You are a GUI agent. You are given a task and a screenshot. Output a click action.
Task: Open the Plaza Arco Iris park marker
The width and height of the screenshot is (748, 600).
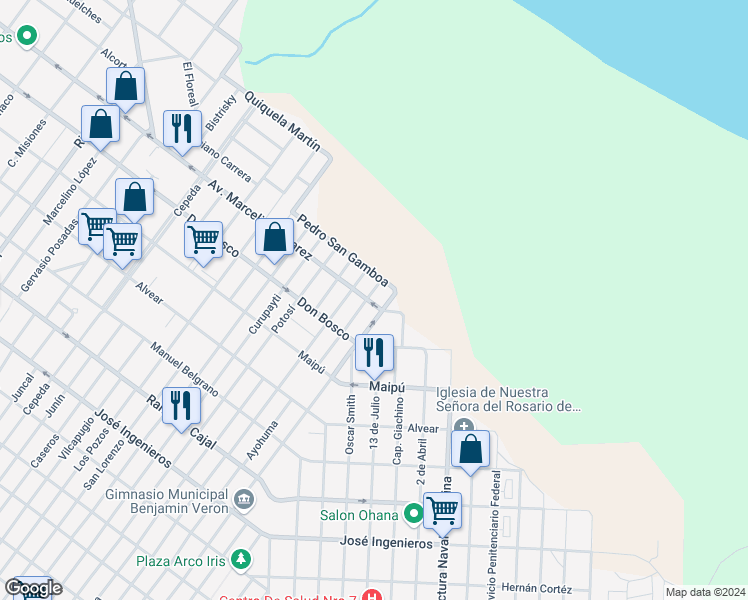click(x=241, y=559)
